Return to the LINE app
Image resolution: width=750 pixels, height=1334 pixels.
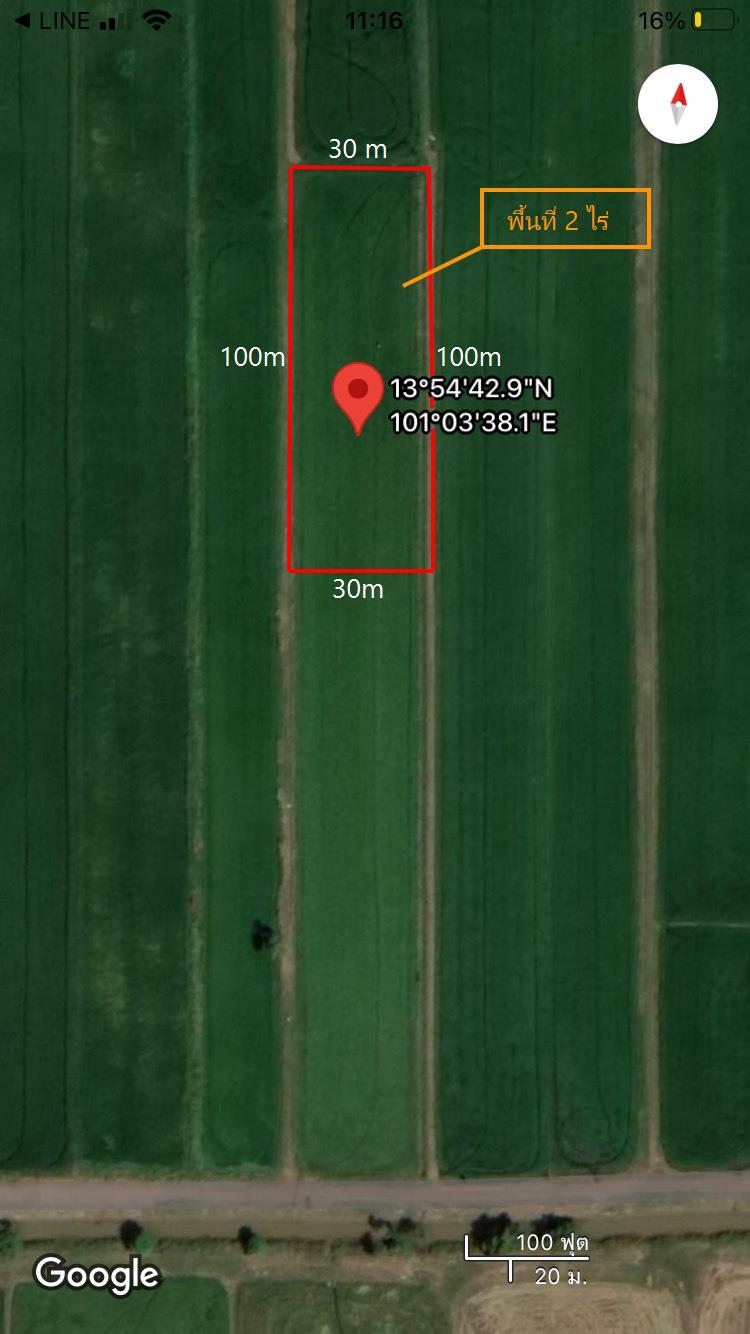click(x=52, y=20)
